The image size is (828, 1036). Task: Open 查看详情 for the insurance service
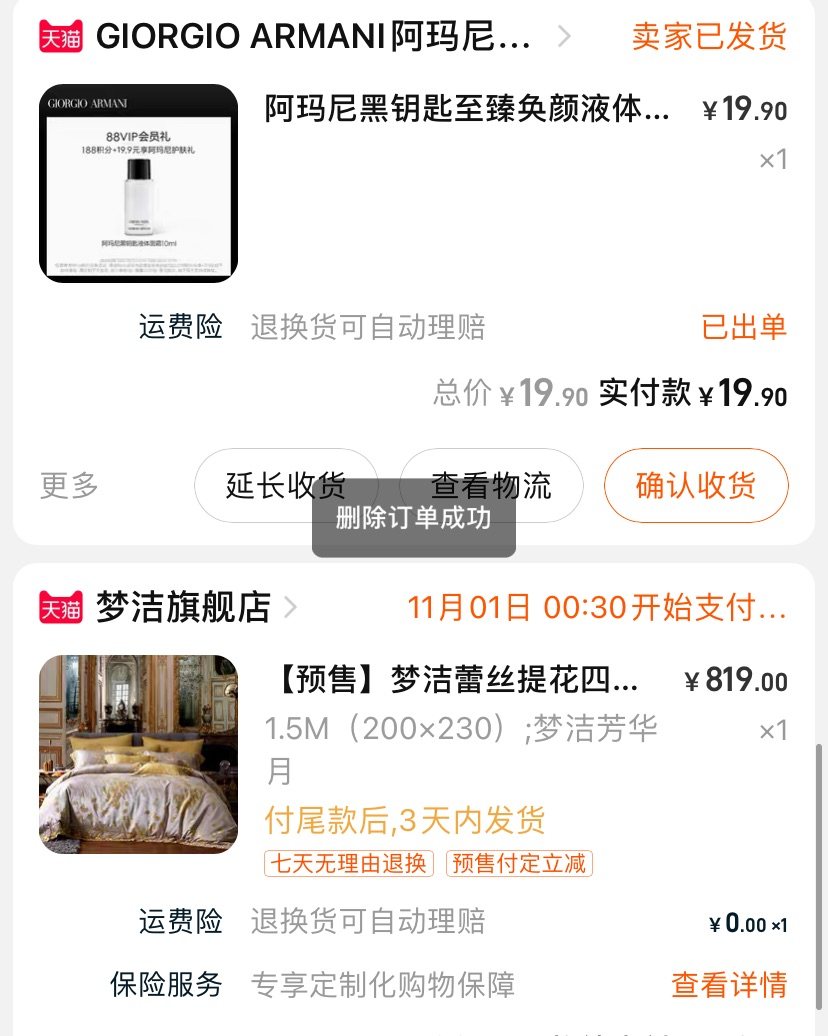tap(729, 985)
